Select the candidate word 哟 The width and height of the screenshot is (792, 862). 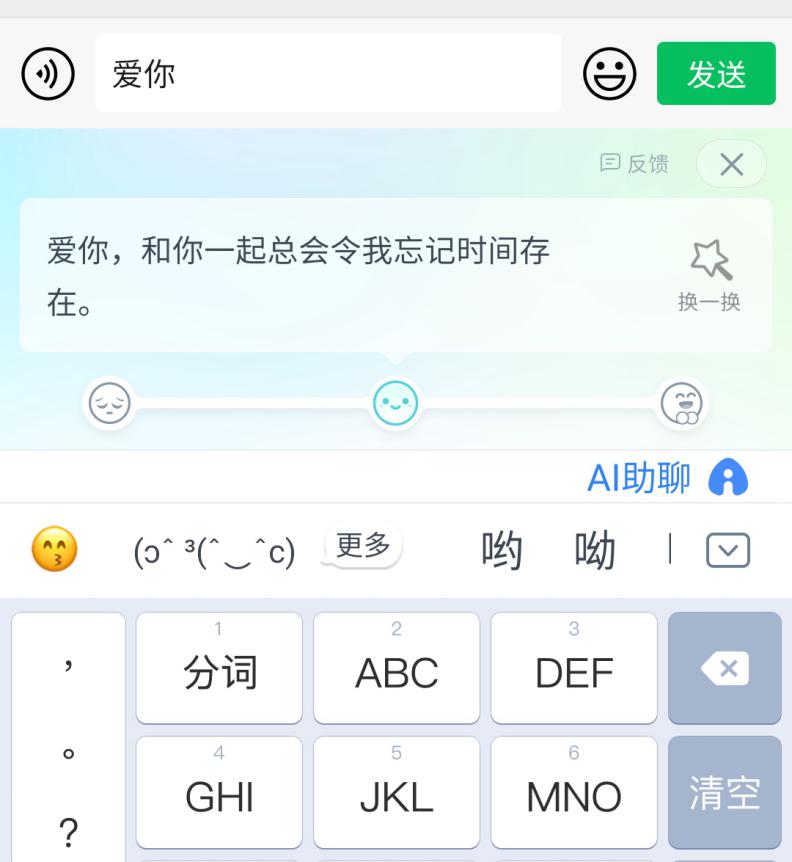coord(500,549)
